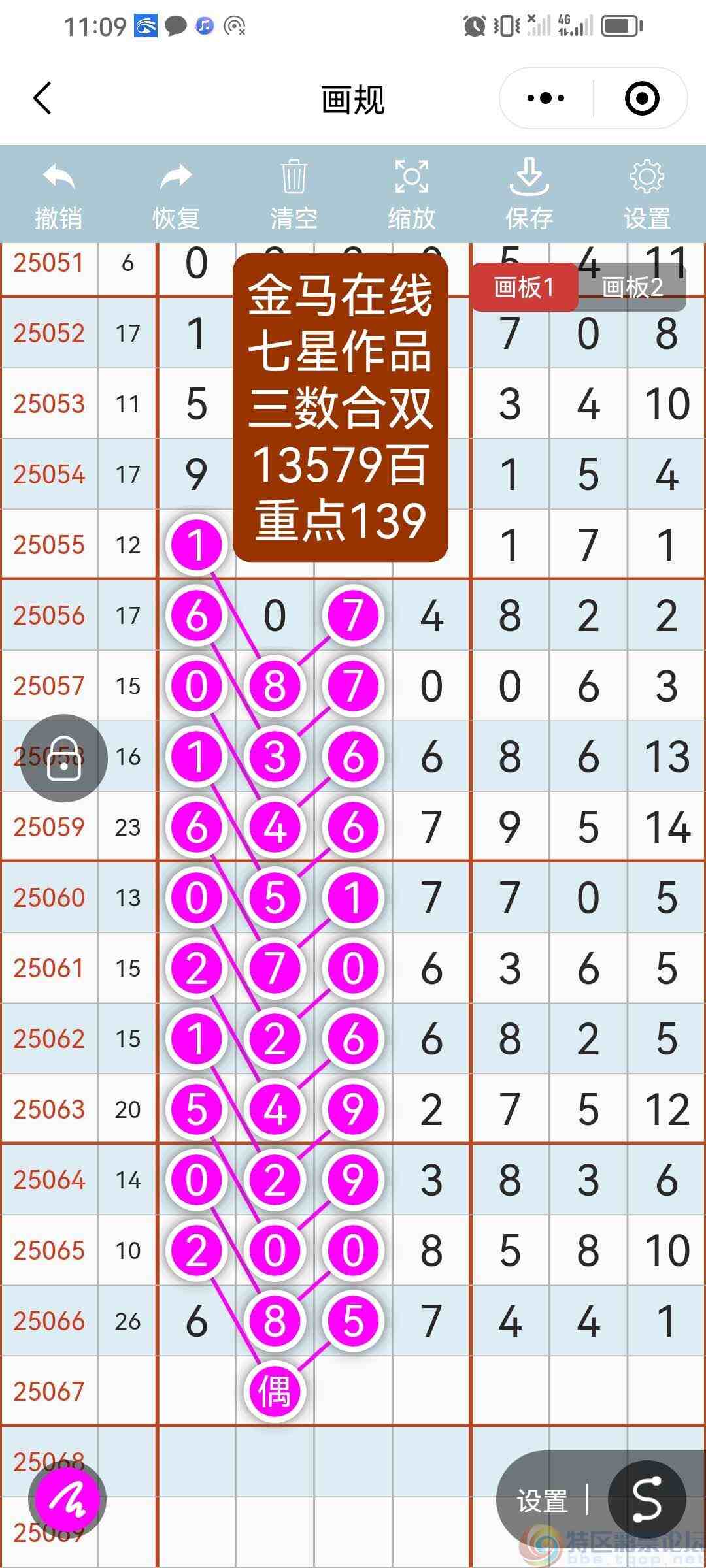The image size is (706, 1568).
Task: Toggle the floating lock icon
Action: [x=65, y=758]
